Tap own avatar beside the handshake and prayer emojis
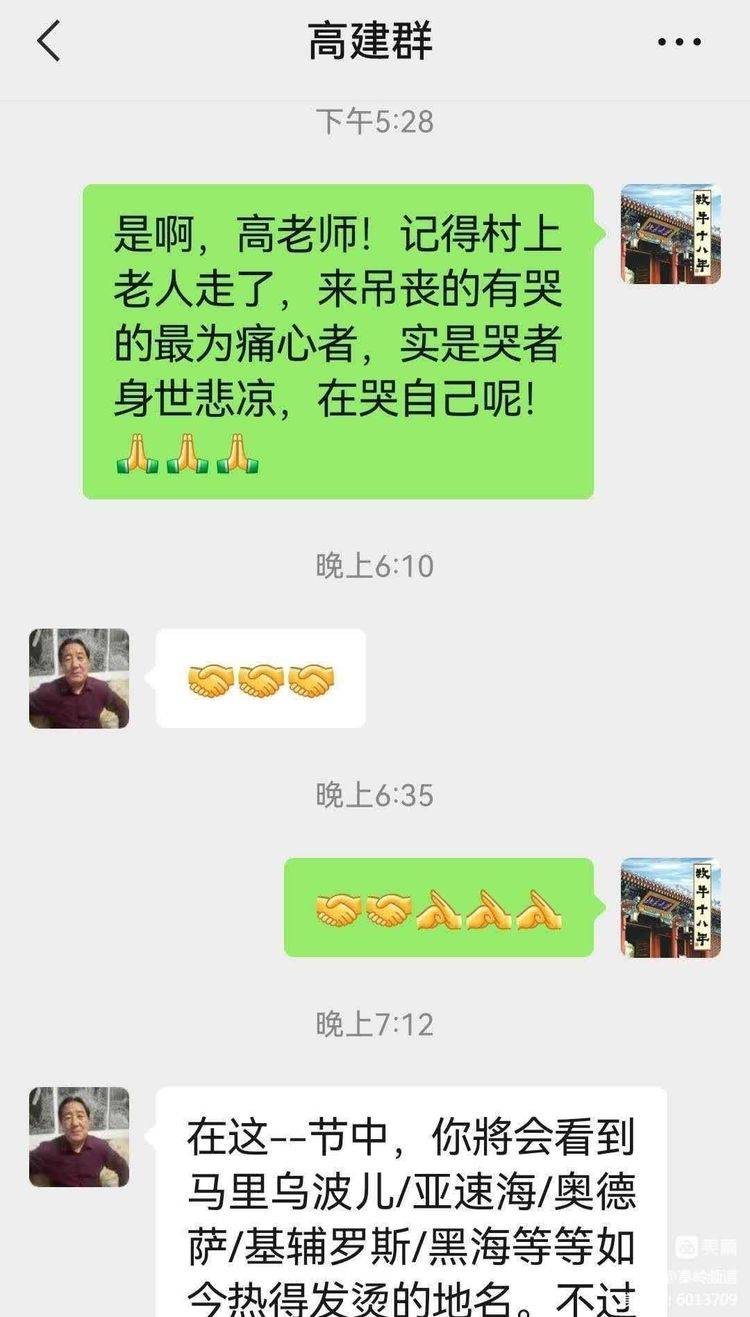This screenshot has height=1317, width=750. tap(670, 907)
